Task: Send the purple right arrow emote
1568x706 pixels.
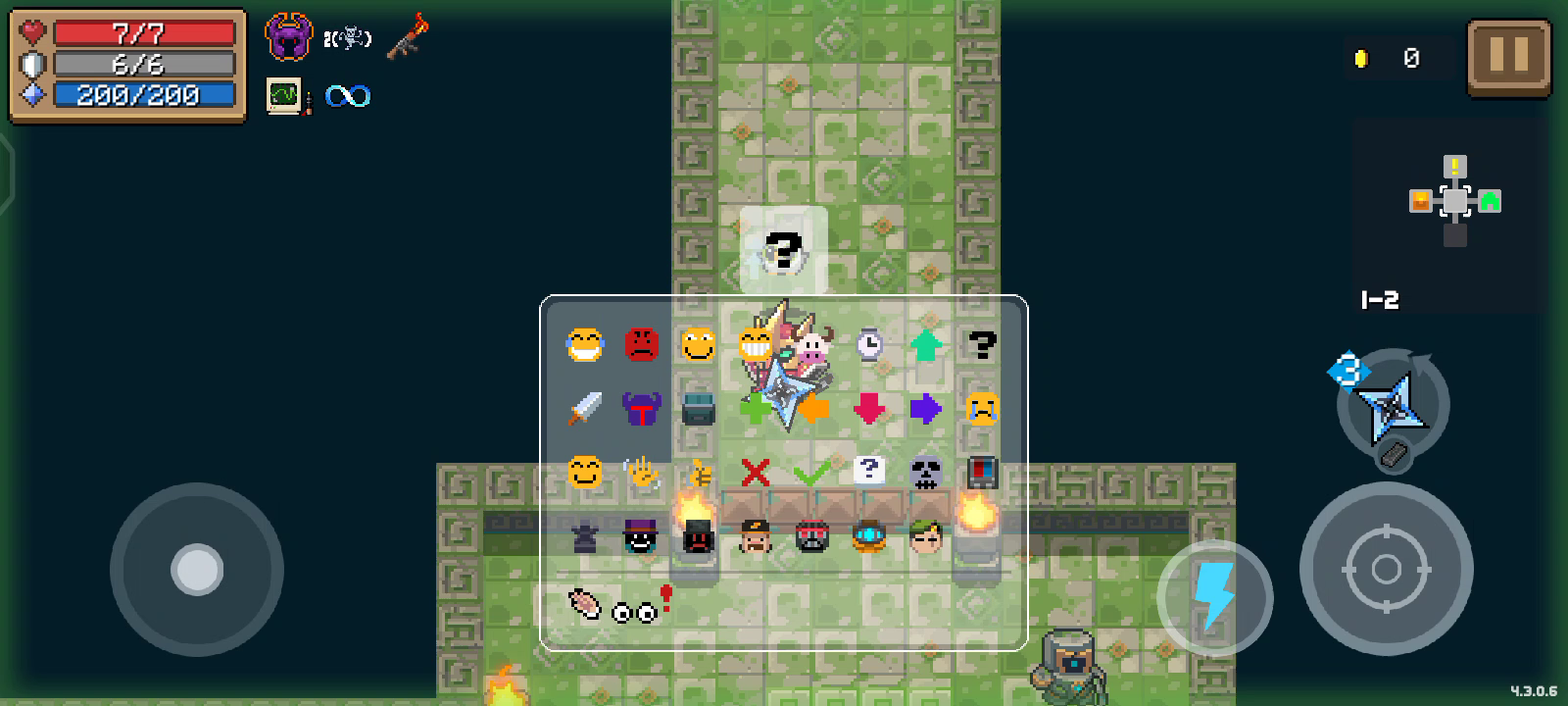Action: pos(925,409)
